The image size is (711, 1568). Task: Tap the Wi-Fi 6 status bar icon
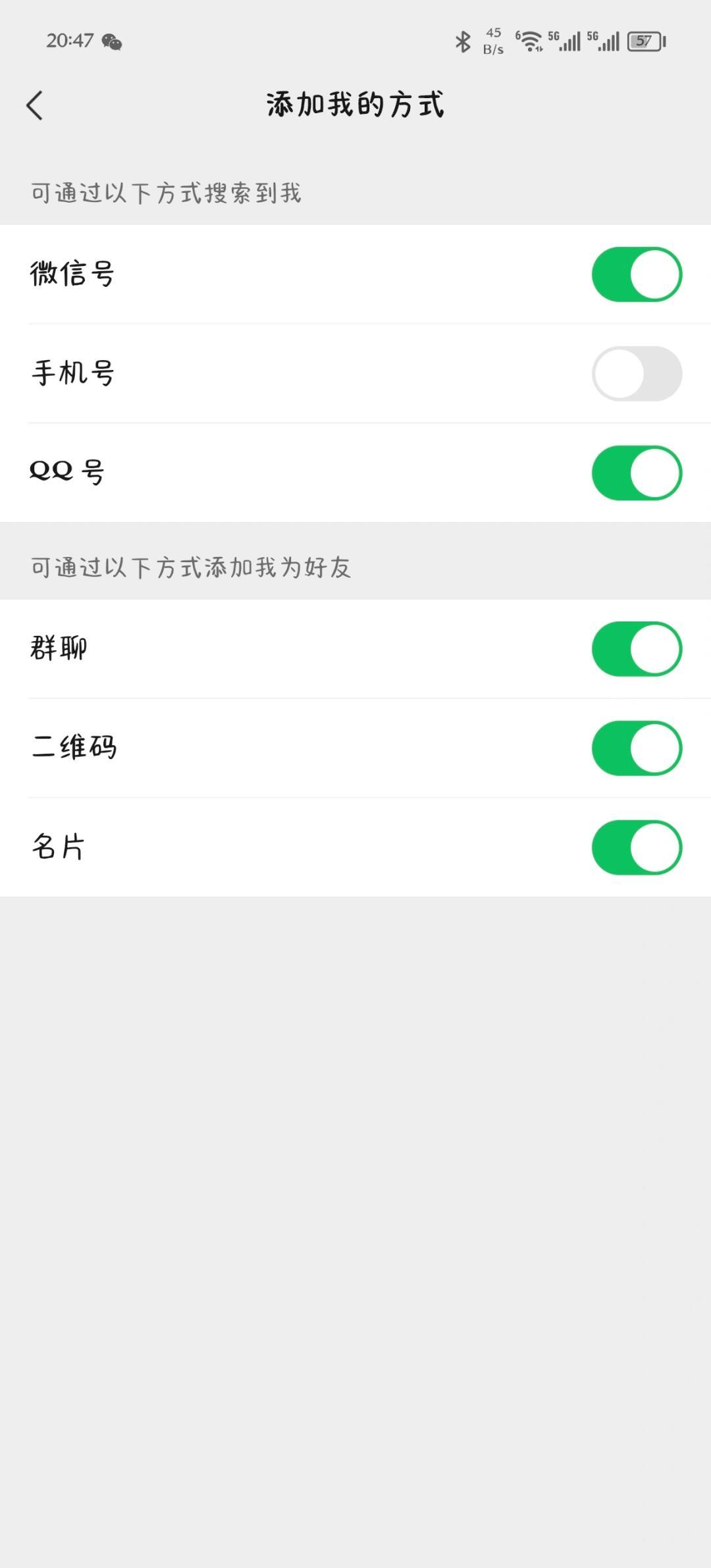(x=532, y=41)
